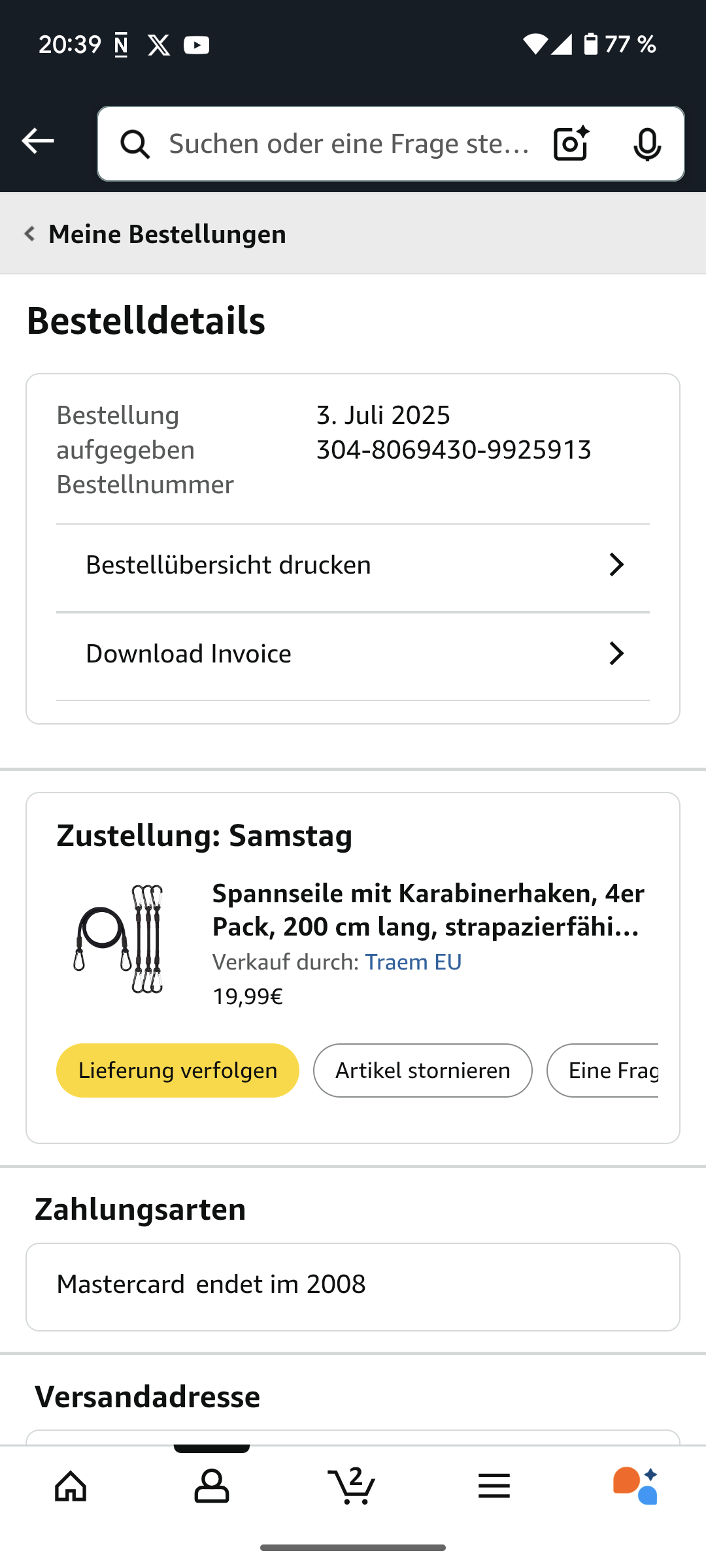The image size is (706, 1568).
Task: Open the AI assistant tab
Action: pyautogui.click(x=635, y=1486)
